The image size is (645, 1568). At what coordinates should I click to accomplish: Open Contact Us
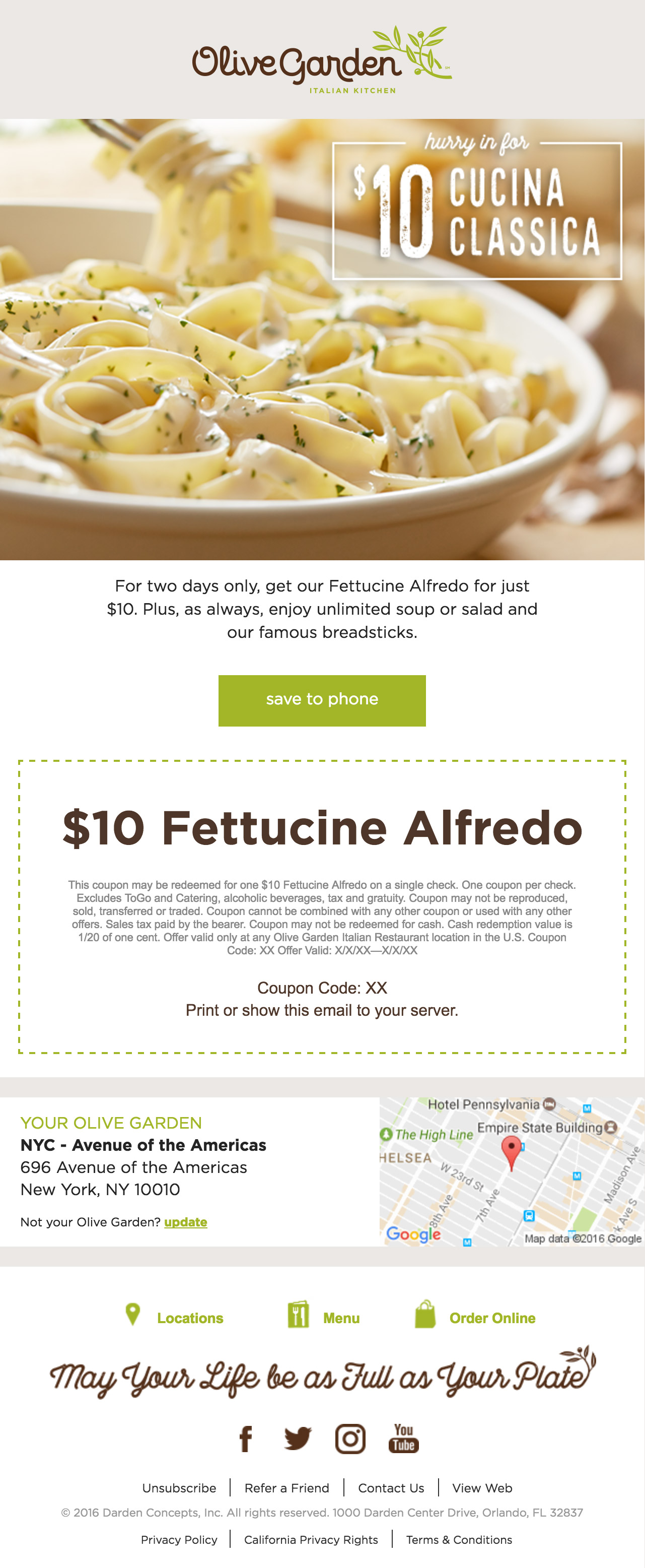(391, 1488)
